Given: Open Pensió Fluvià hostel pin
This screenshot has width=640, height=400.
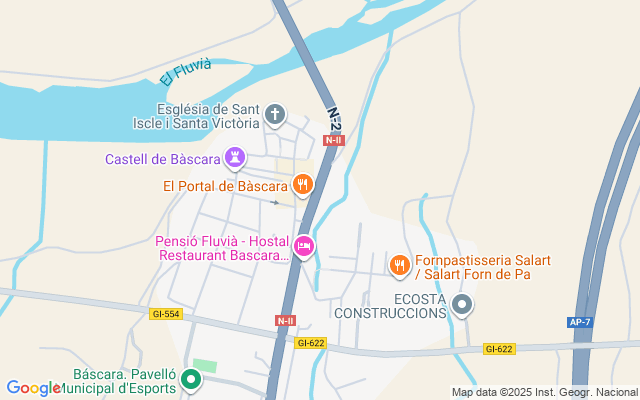Looking at the screenshot, I should pyautogui.click(x=305, y=245).
